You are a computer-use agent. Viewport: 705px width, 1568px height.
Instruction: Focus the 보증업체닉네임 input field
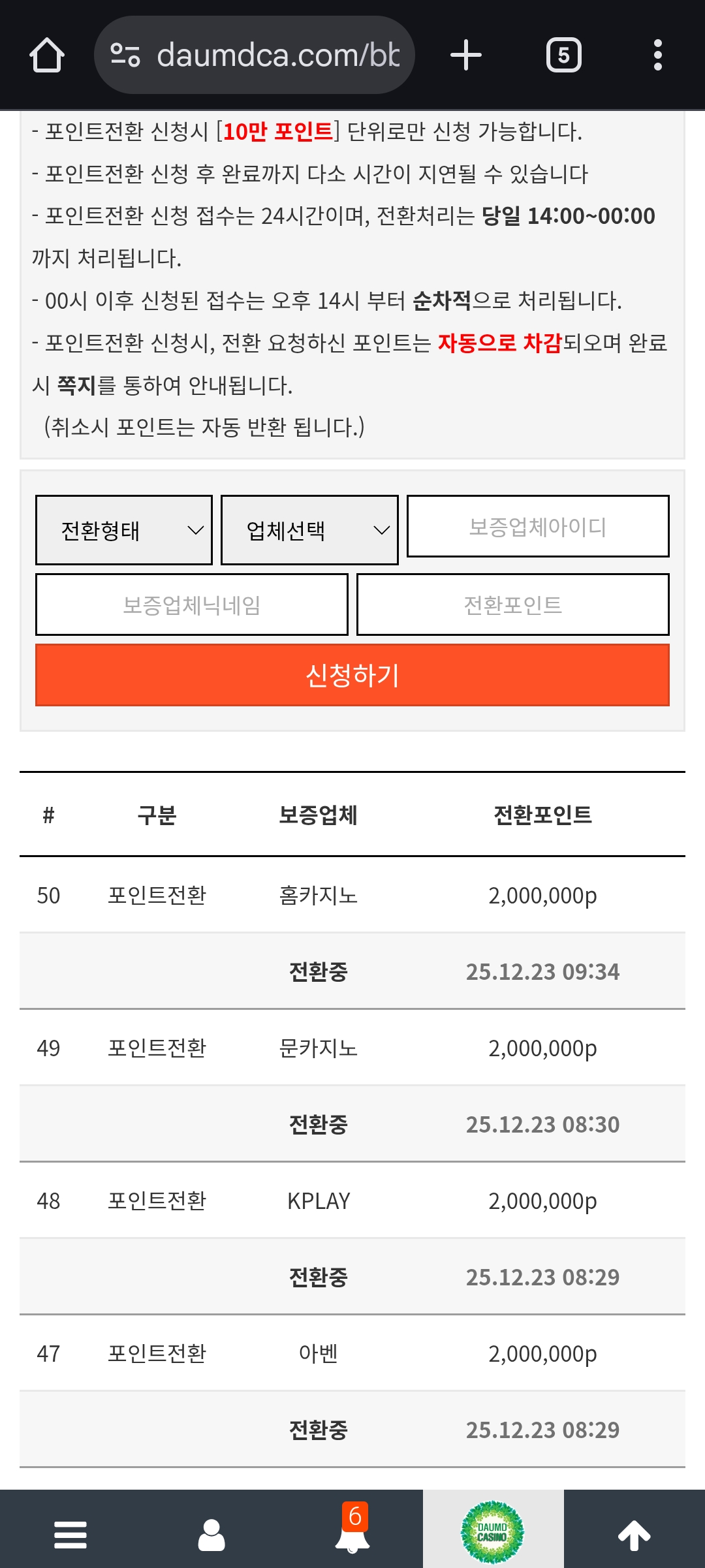click(192, 605)
